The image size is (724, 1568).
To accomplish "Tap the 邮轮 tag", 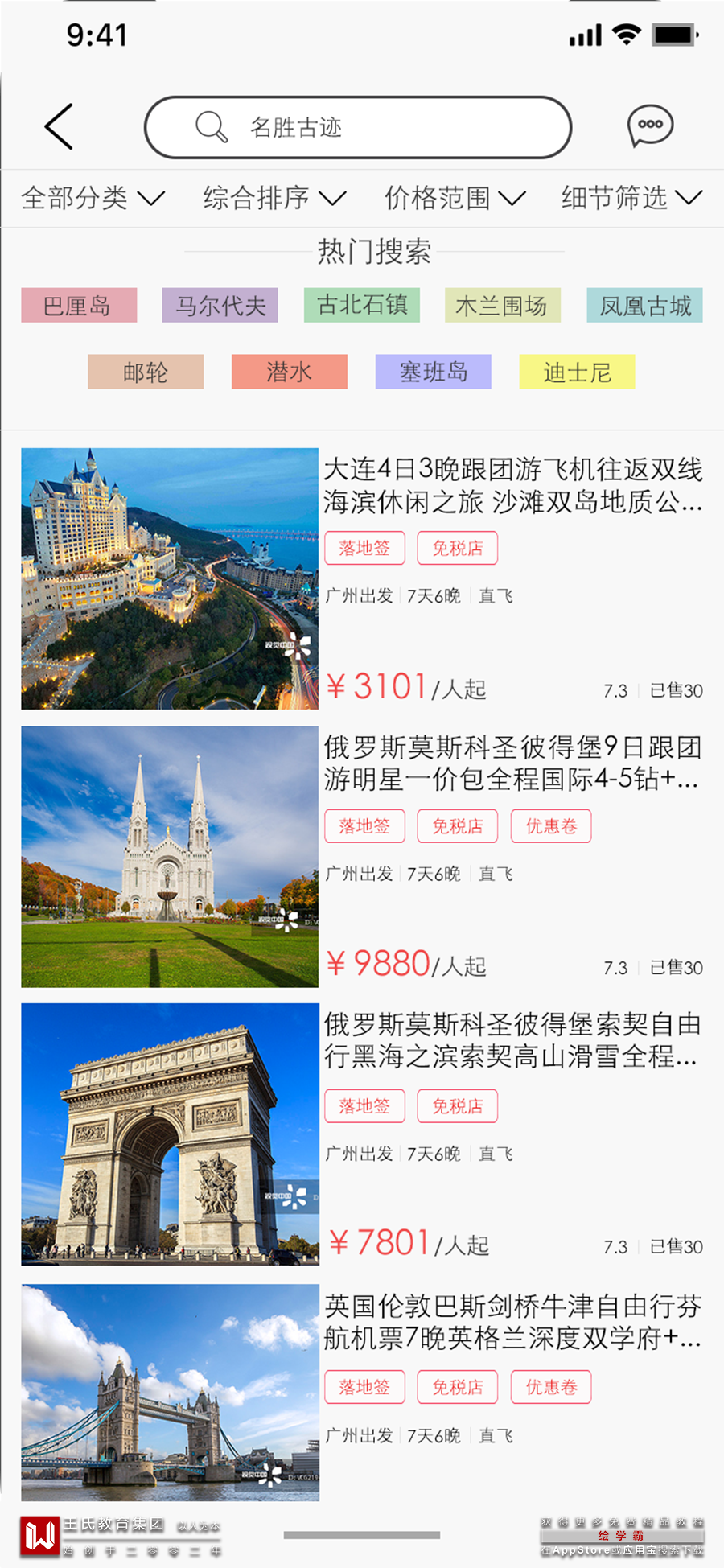I will point(146,372).
